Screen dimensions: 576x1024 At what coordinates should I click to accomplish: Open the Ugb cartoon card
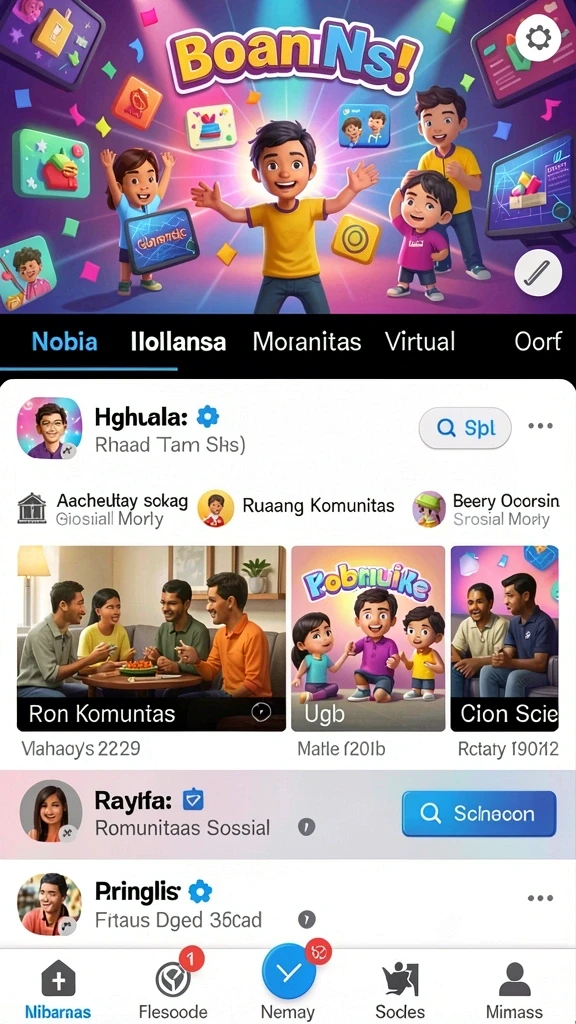pos(368,638)
